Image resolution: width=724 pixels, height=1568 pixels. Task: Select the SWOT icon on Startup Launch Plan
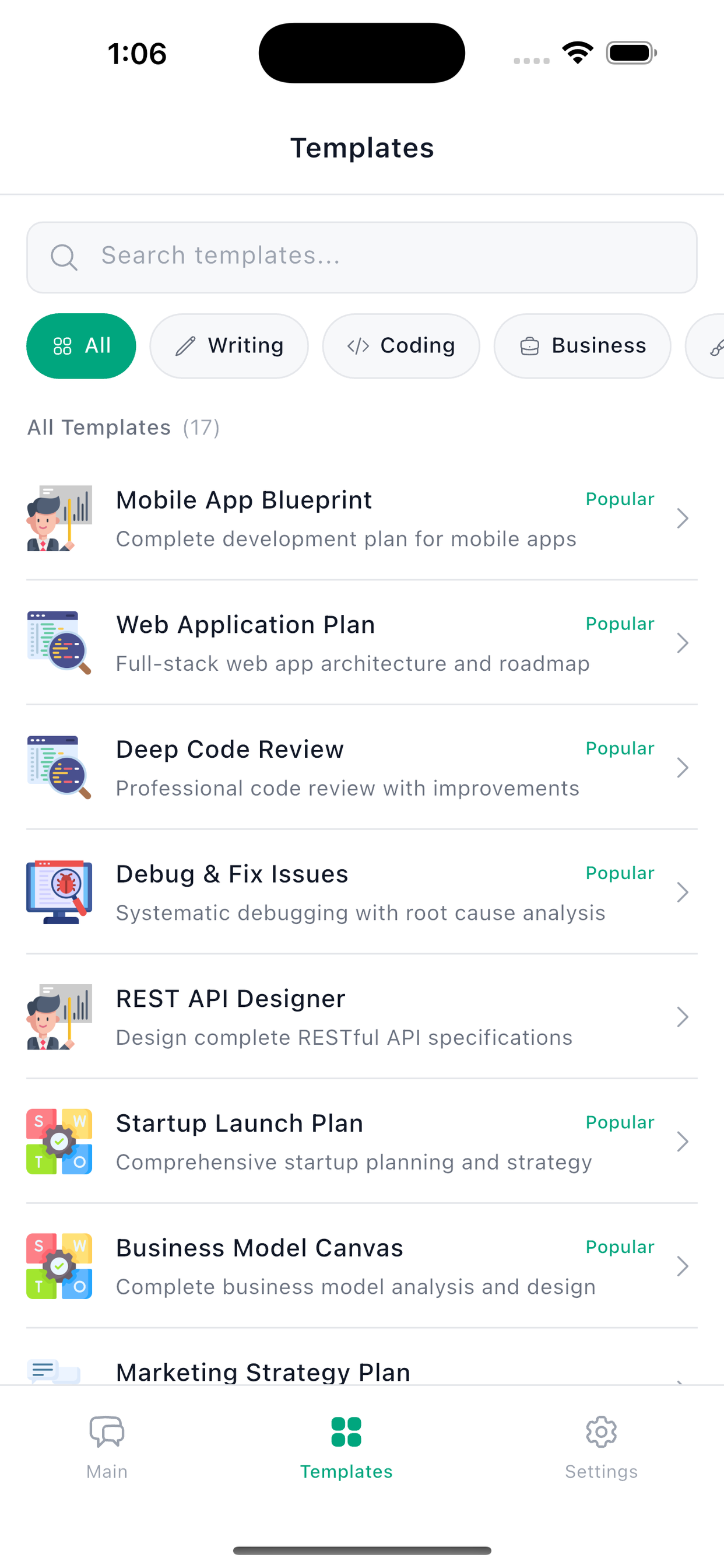pos(59,1140)
